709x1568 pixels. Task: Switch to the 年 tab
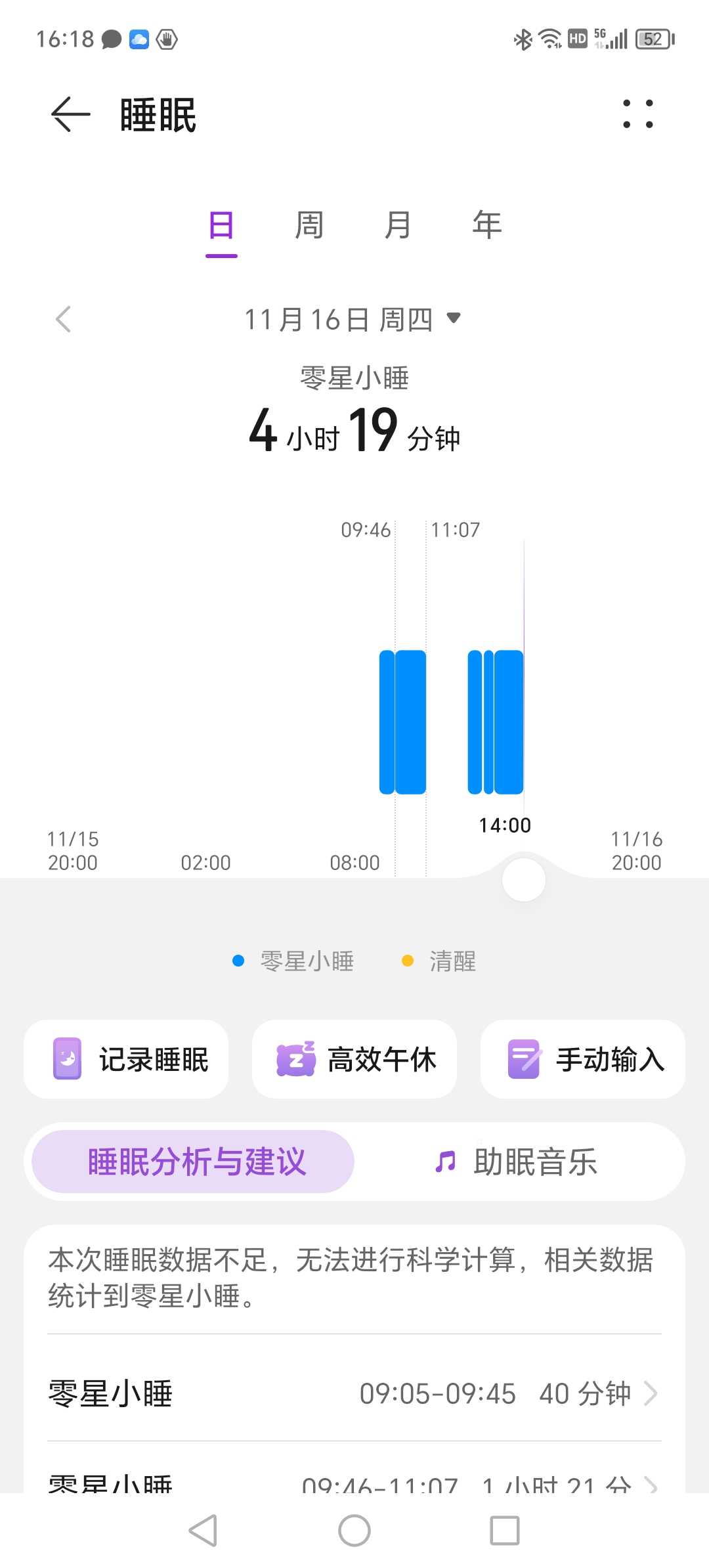point(486,226)
